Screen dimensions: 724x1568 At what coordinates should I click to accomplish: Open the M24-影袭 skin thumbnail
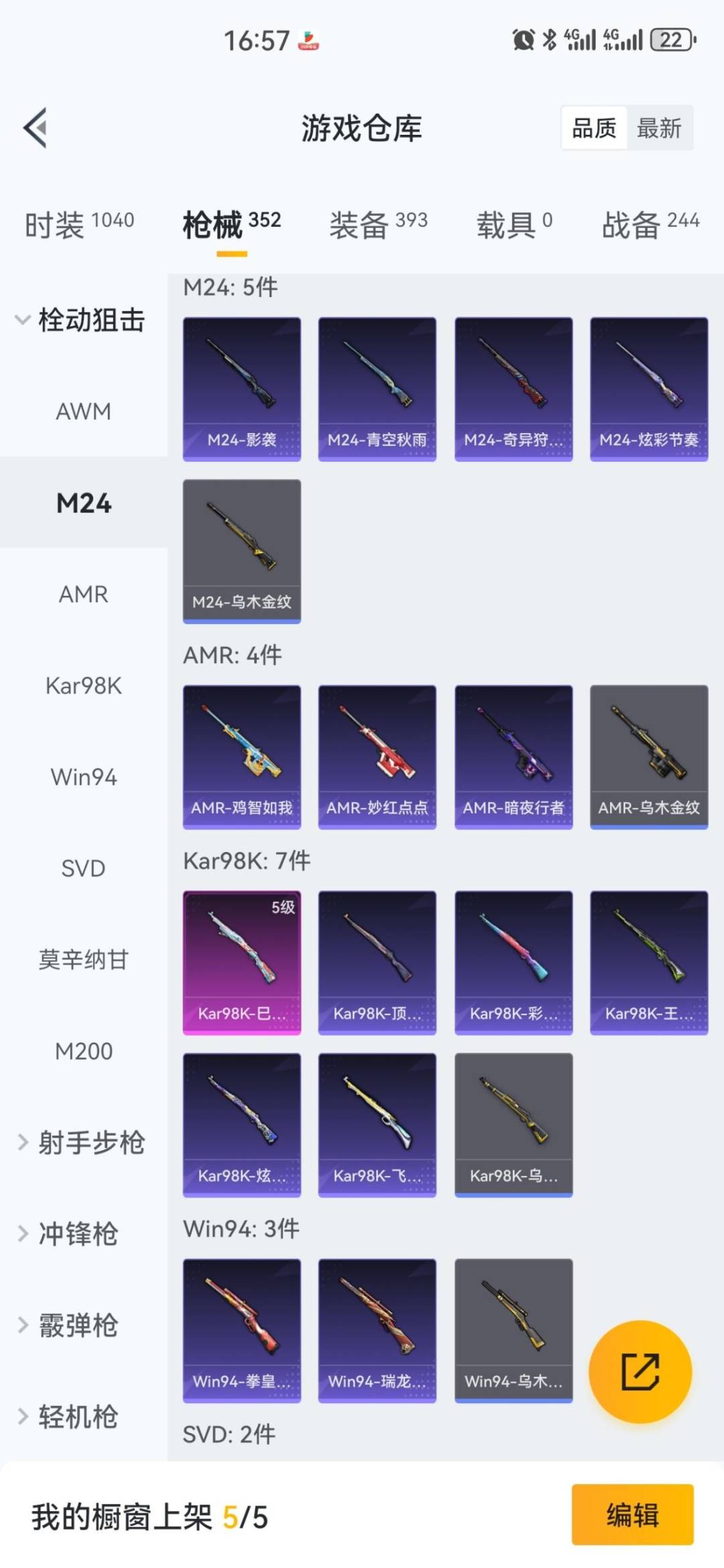coord(241,389)
